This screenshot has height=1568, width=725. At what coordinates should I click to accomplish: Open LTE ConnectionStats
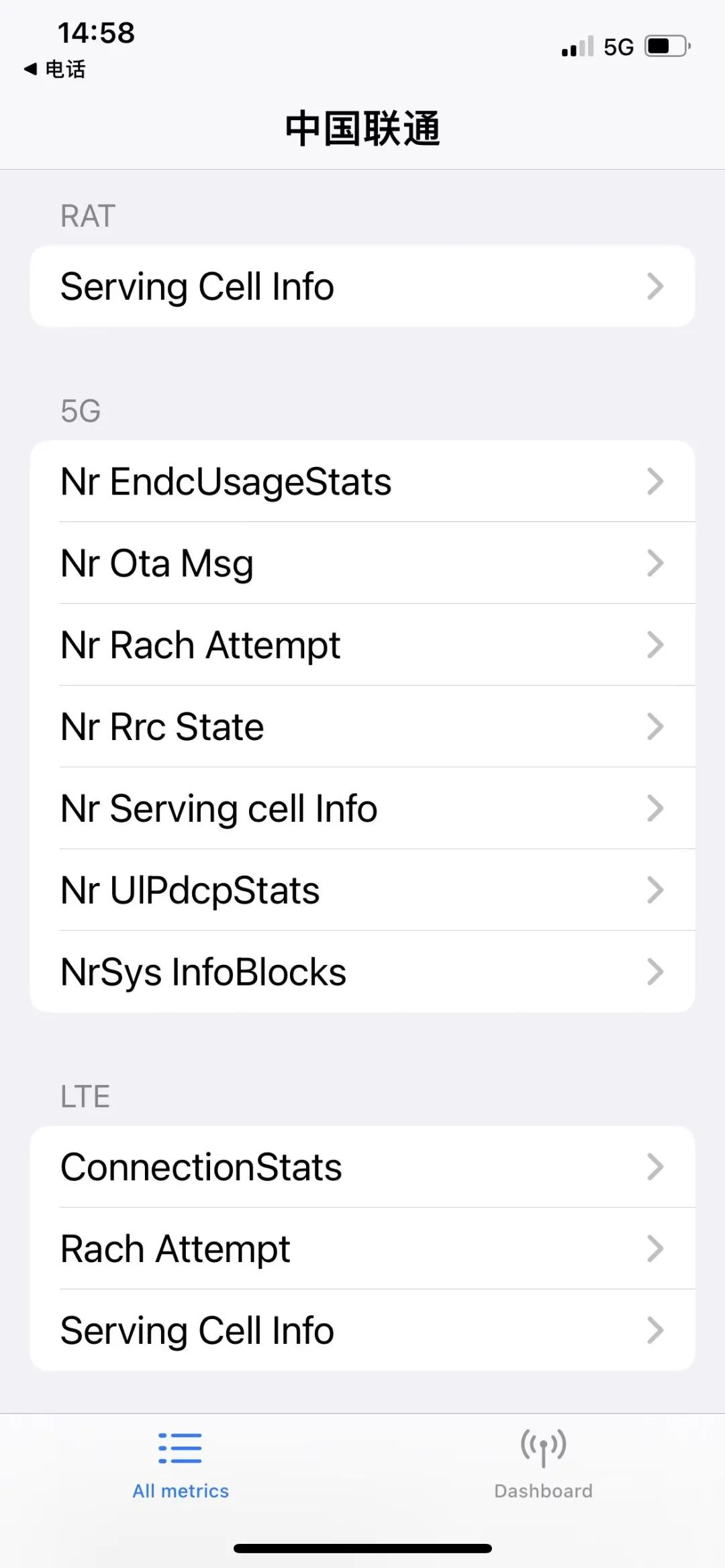(362, 1167)
